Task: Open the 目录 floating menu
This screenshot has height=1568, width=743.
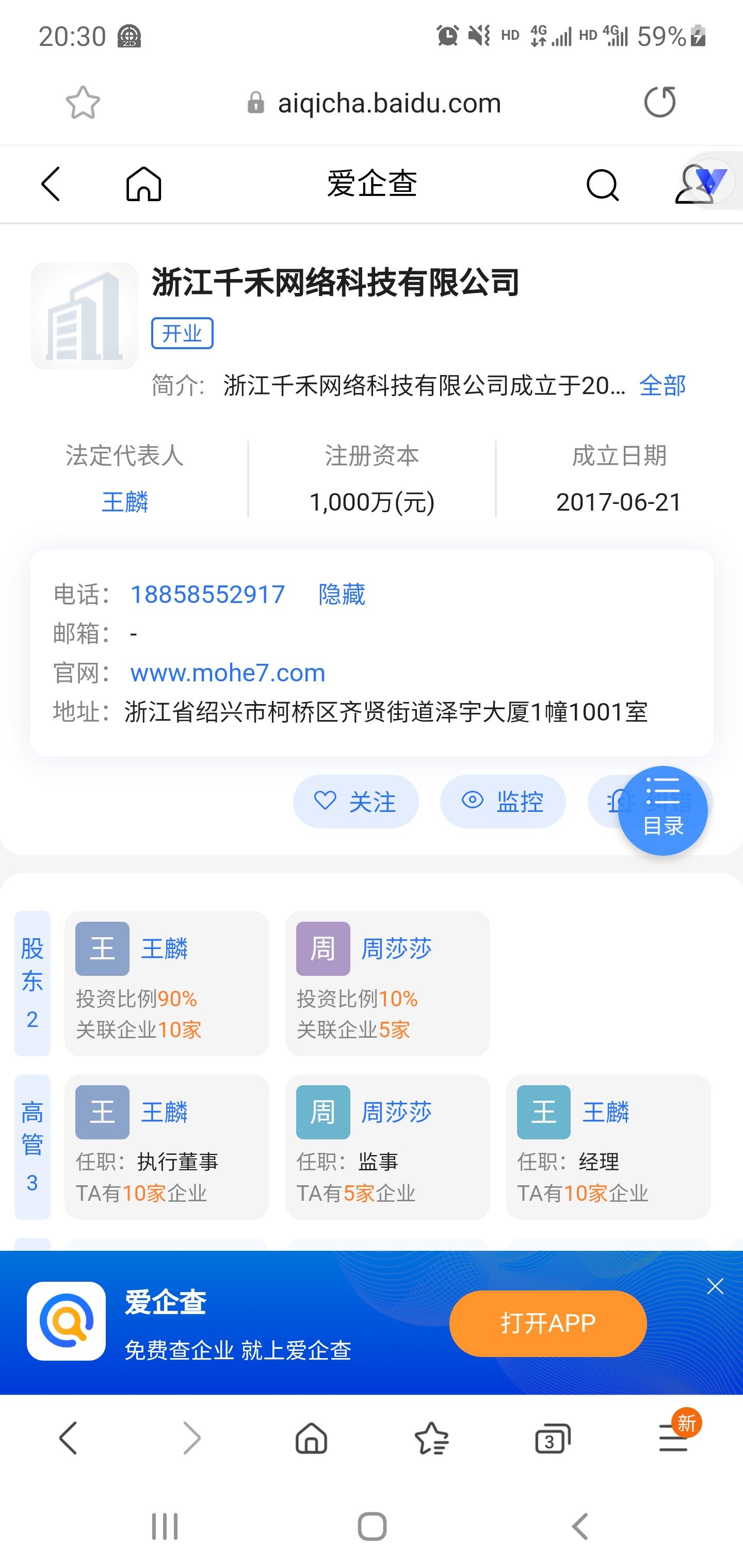Action: [x=663, y=811]
